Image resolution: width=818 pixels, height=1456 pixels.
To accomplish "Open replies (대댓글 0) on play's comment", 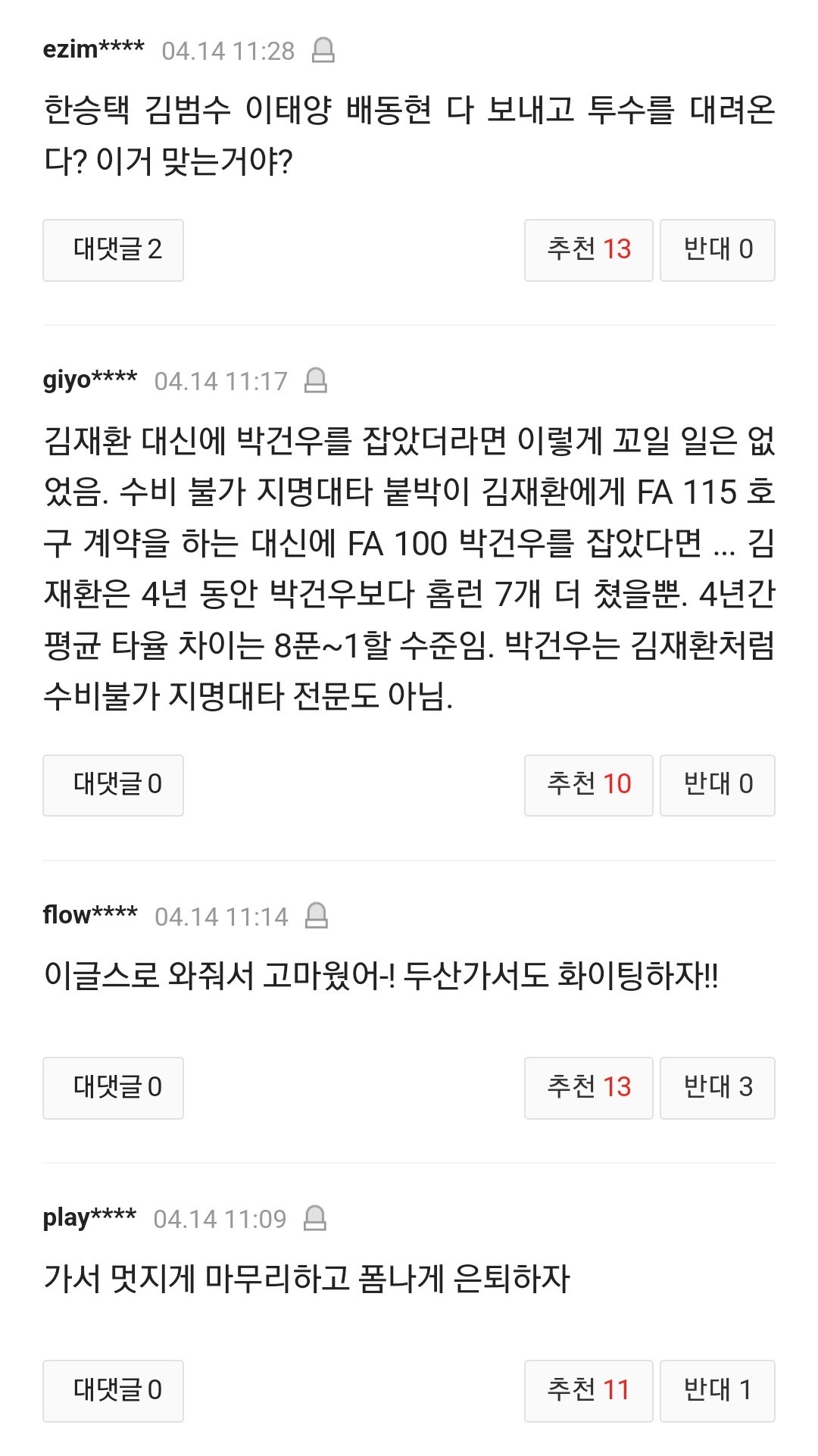I will pos(113,1391).
